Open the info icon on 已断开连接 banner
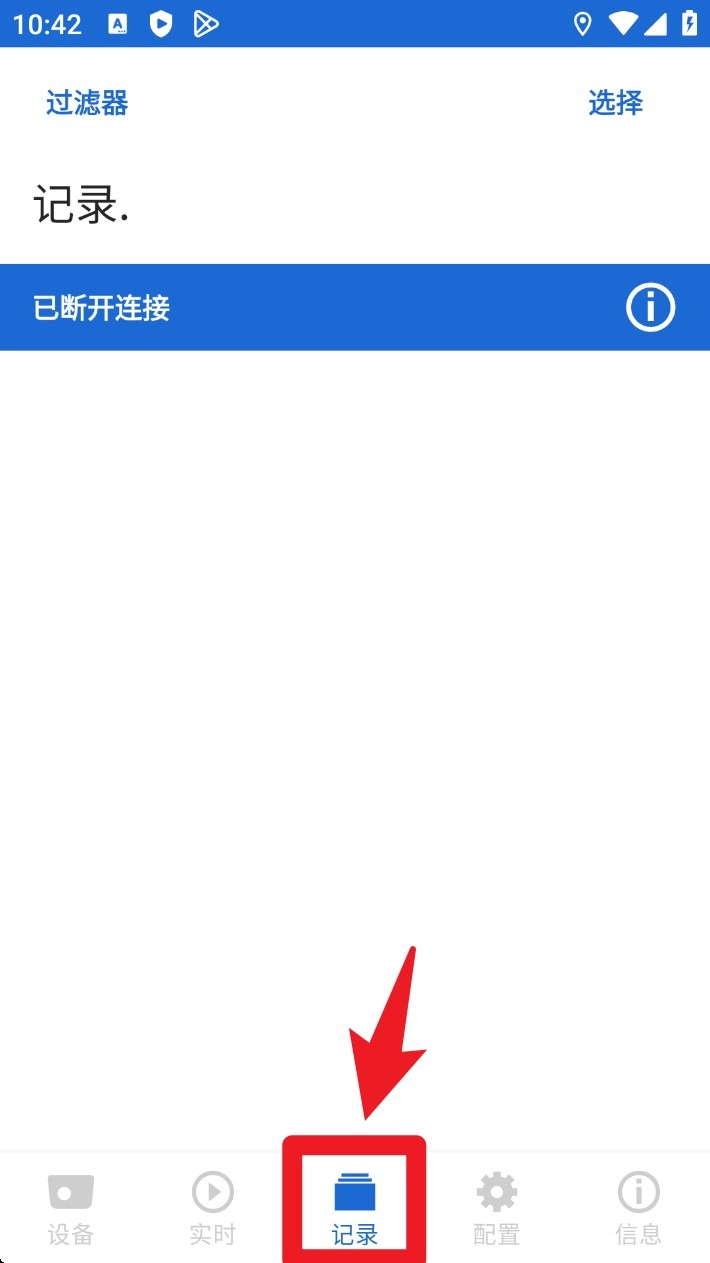The height and width of the screenshot is (1263, 710). tap(650, 307)
